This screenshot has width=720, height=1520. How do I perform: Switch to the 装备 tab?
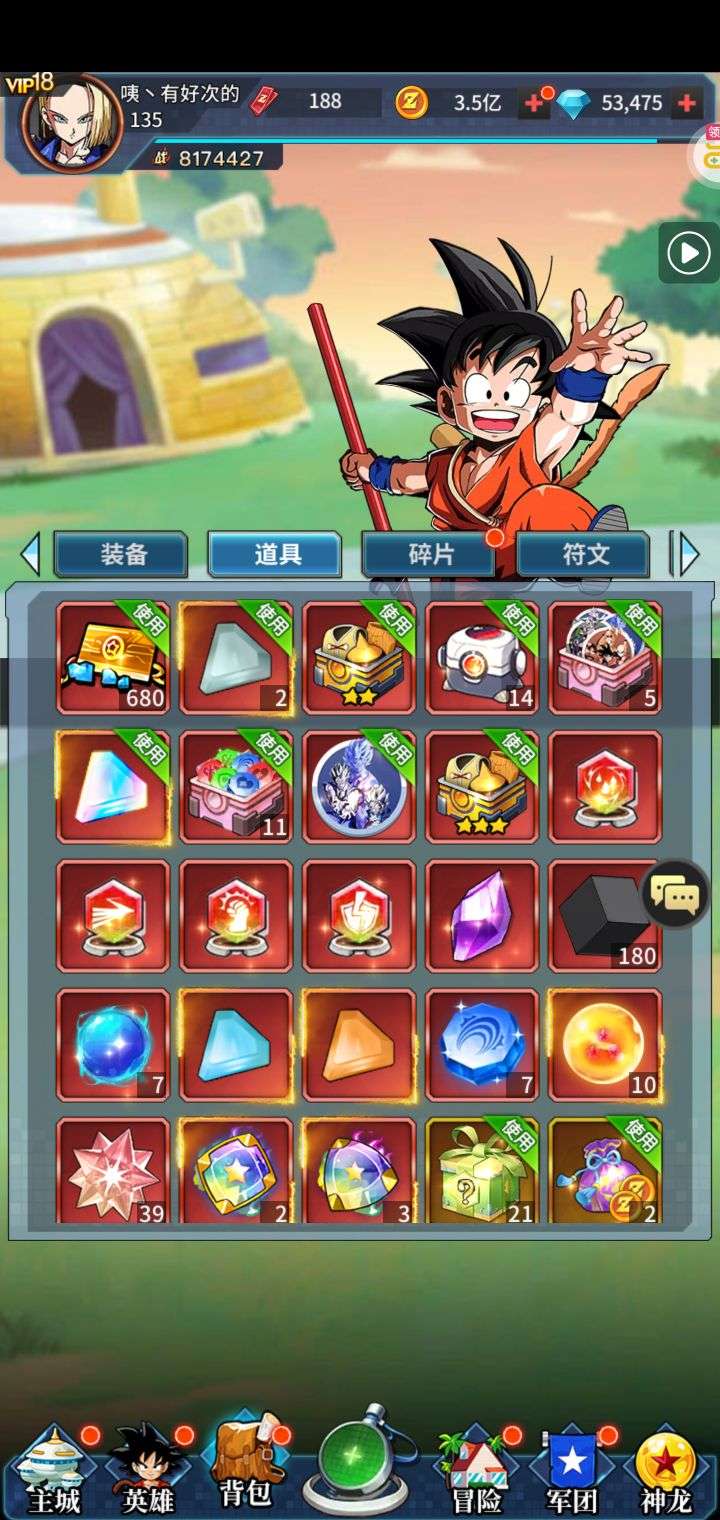tap(121, 554)
